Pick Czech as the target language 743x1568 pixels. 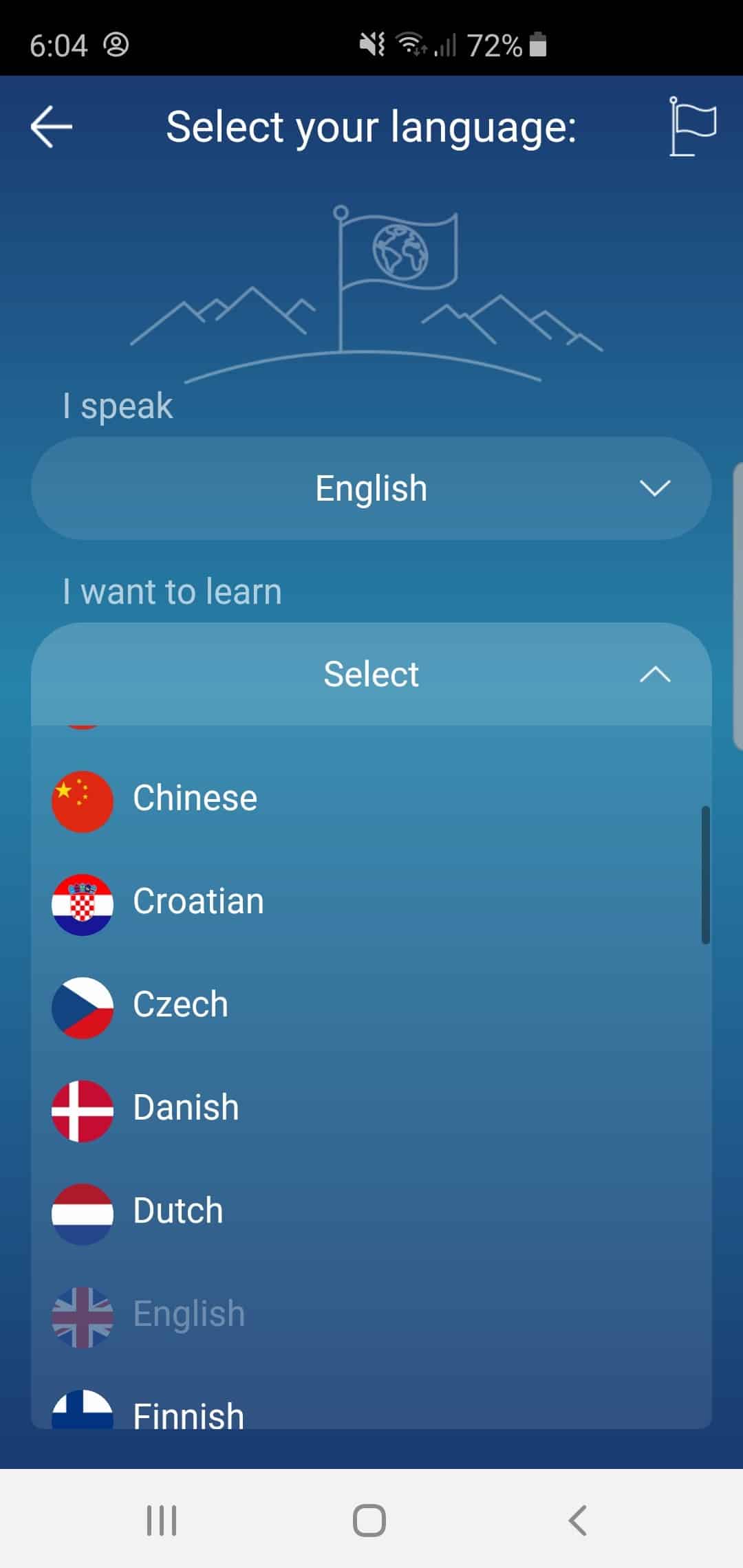point(180,1005)
